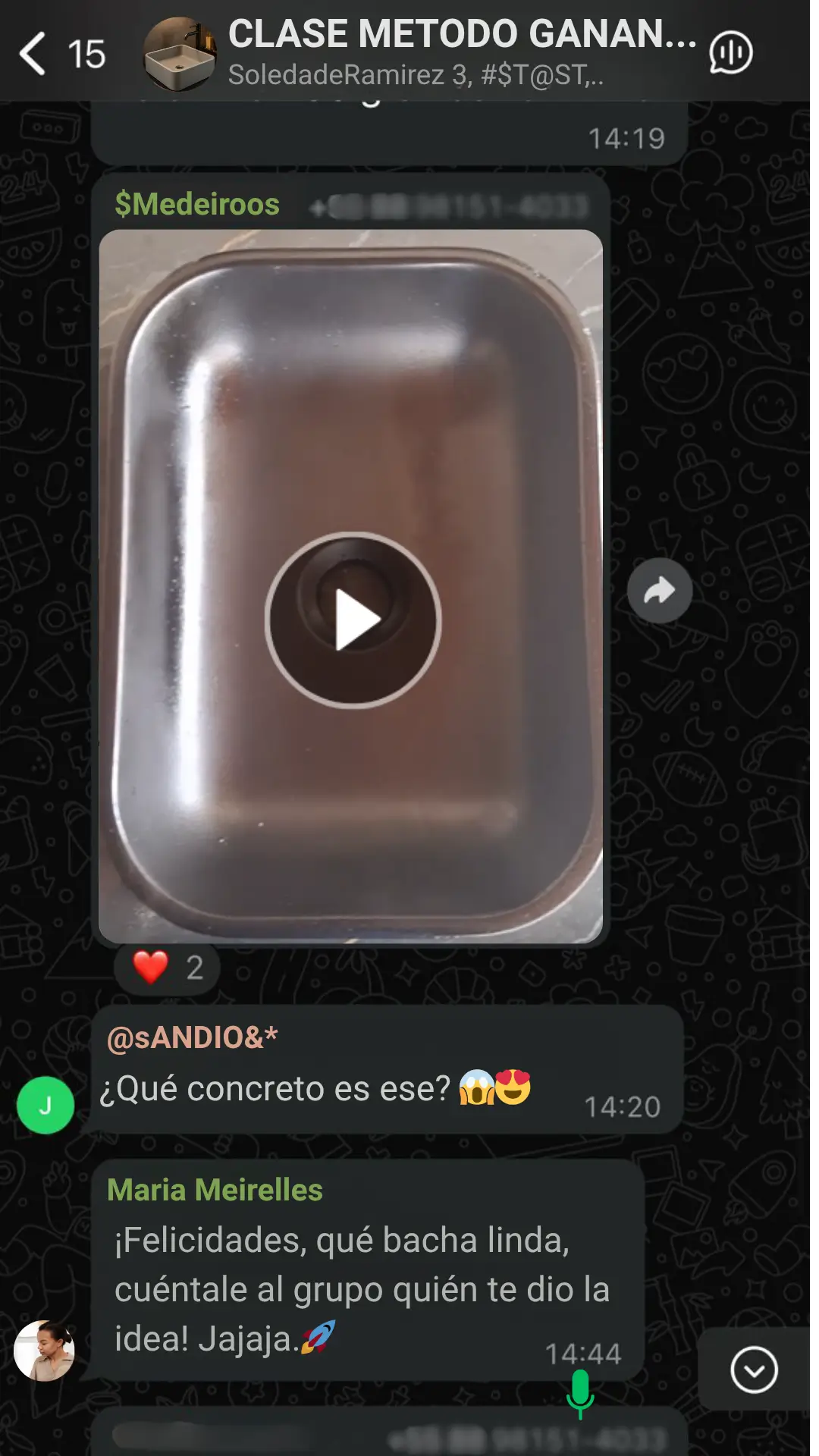Open the group profile picture

coord(180,55)
